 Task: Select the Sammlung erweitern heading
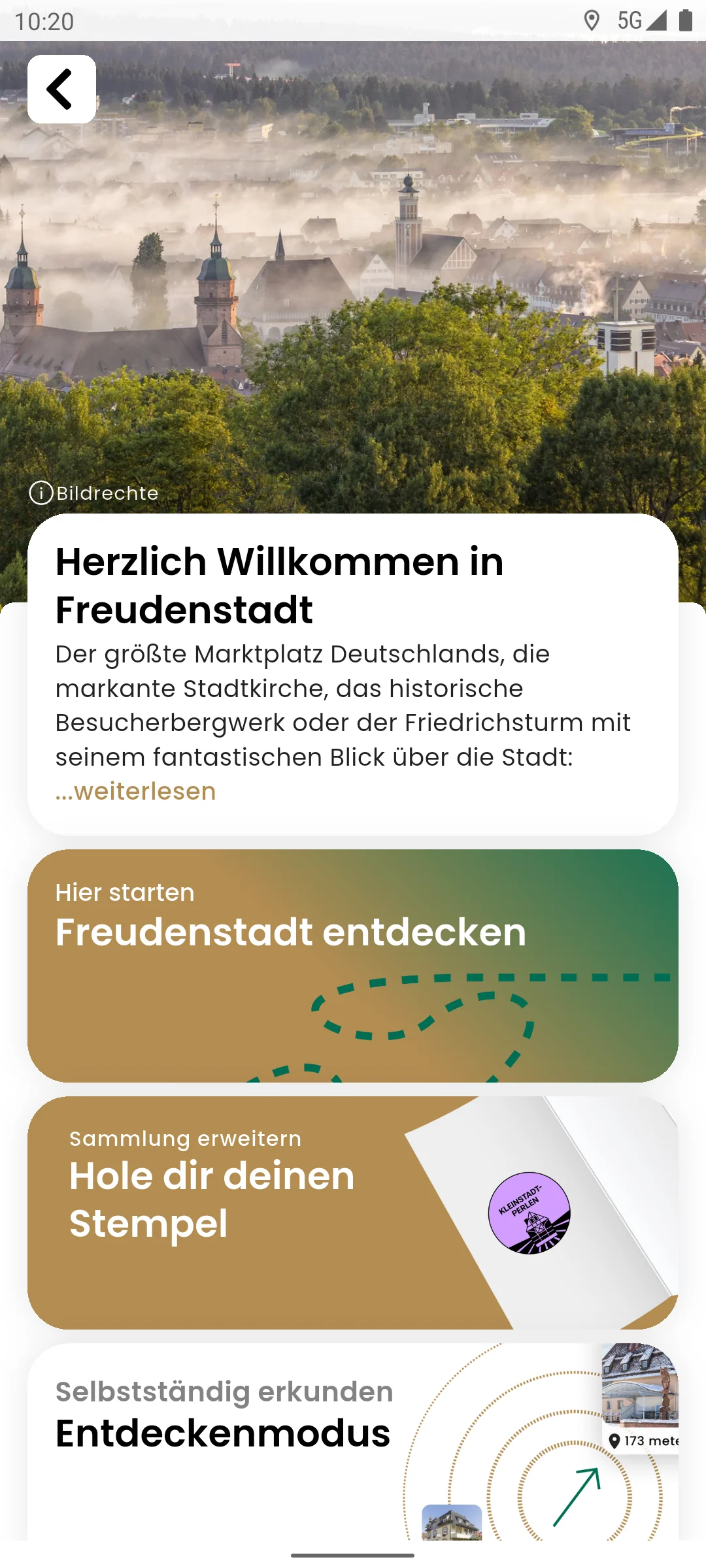tap(185, 1137)
